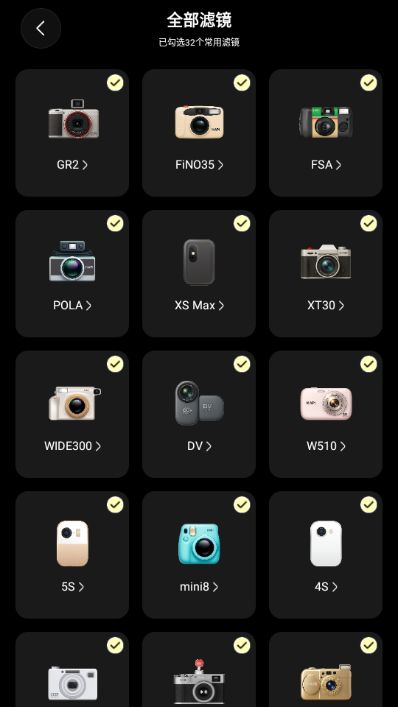Open the W510 pink camera filter
Screen dimensions: 398x707
[325, 414]
